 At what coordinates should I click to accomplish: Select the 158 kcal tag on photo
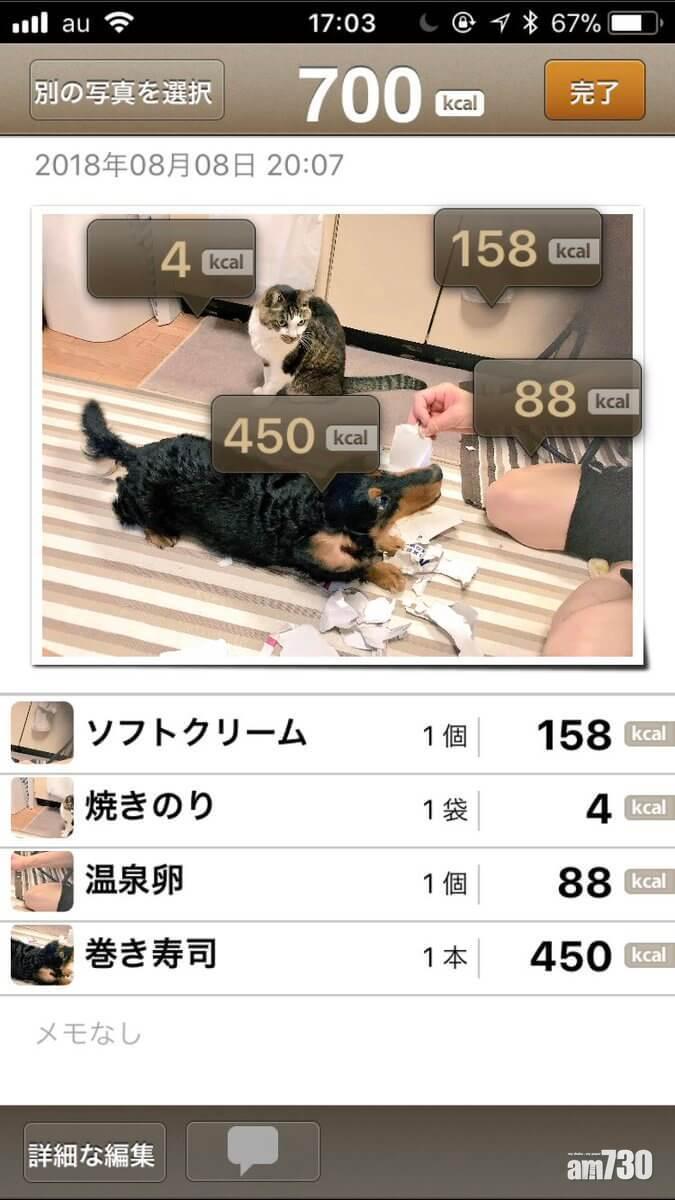click(517, 248)
